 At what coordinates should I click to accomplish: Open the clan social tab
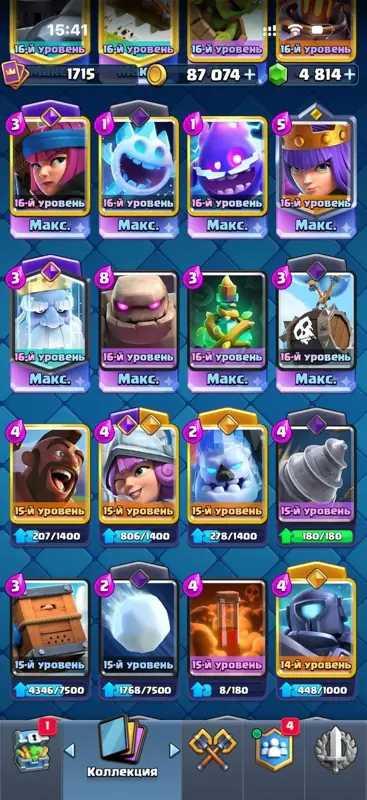[x=274, y=749]
